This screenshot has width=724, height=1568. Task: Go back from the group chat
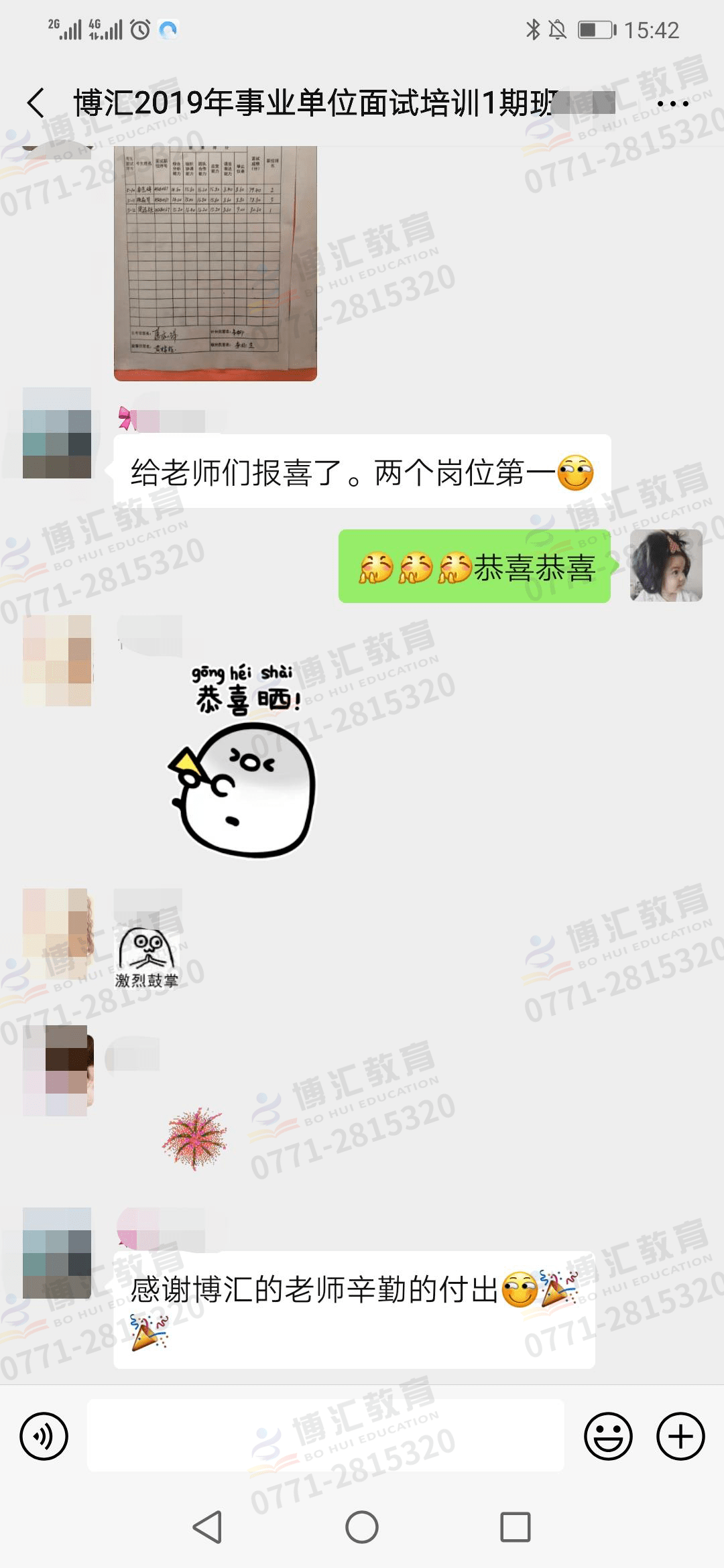tap(37, 103)
